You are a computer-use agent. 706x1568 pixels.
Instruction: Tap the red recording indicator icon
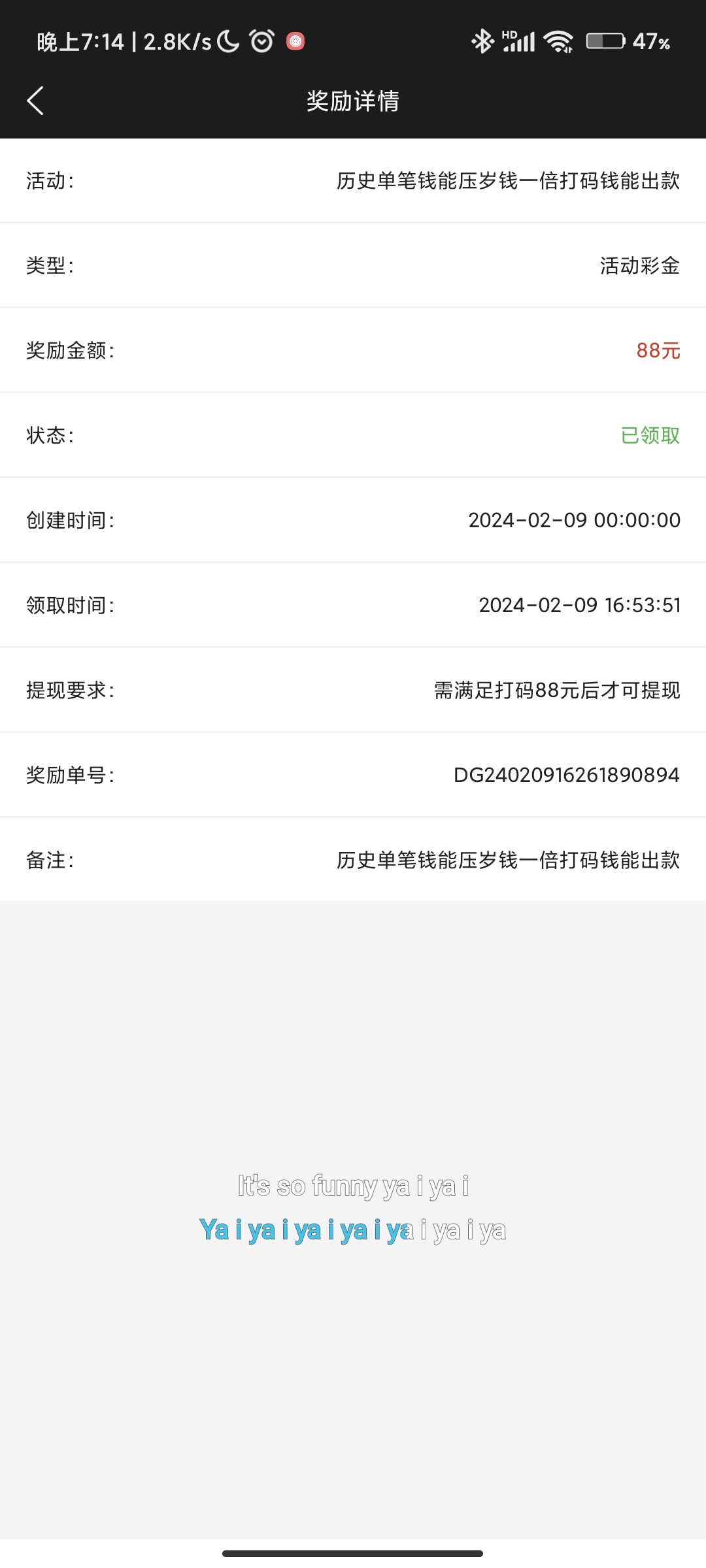[295, 42]
